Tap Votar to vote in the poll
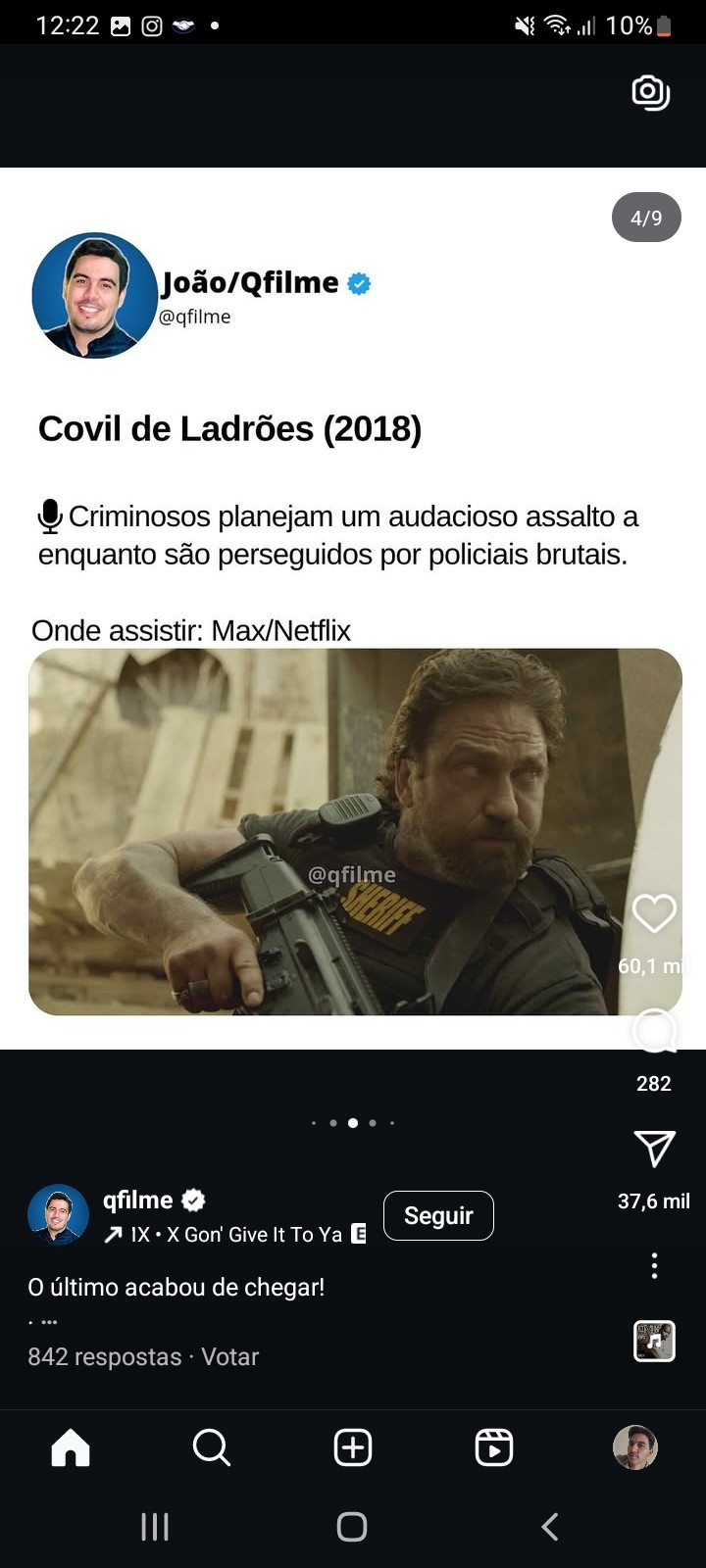This screenshot has height=1568, width=706. tap(229, 1357)
